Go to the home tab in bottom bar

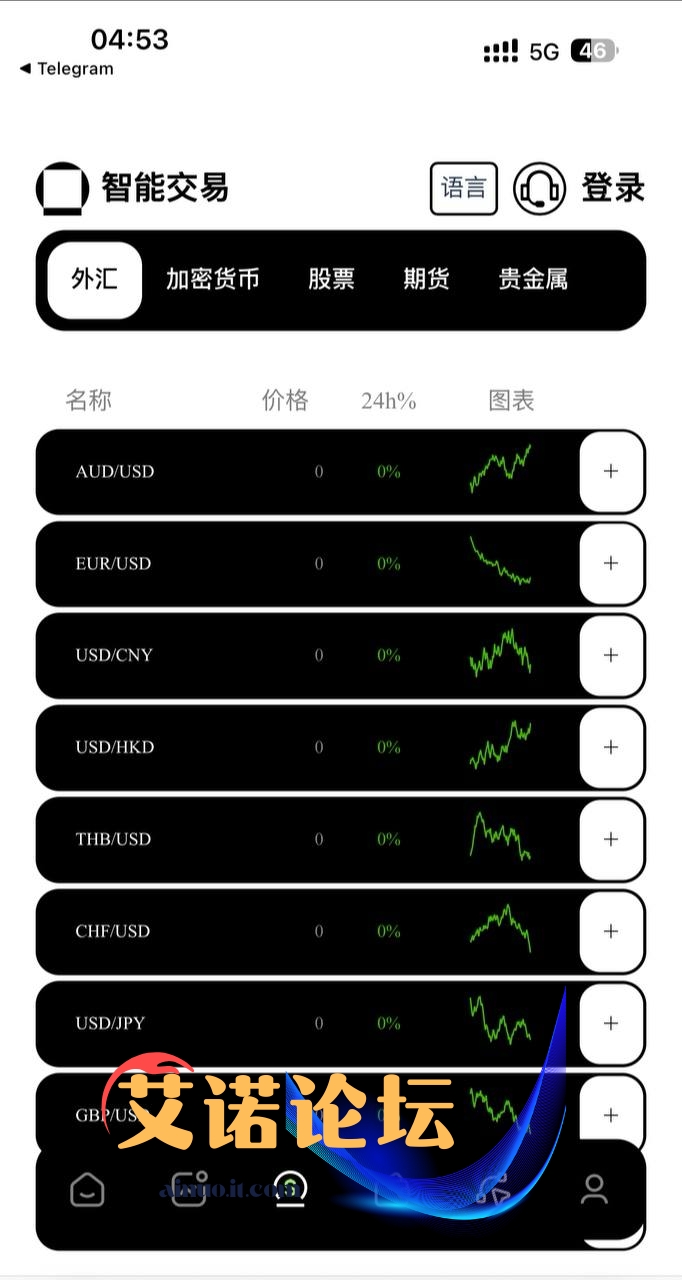click(87, 1189)
